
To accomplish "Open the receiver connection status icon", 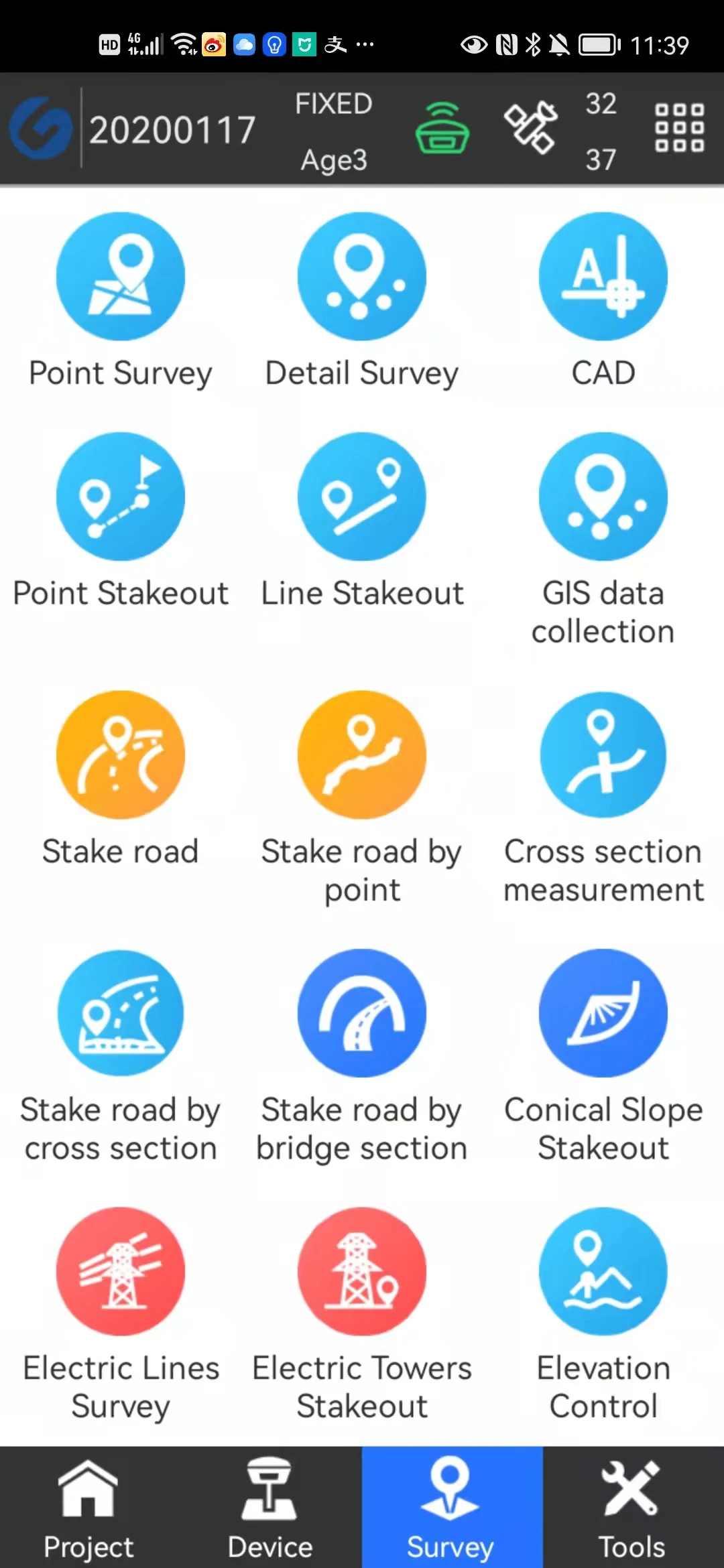I will [x=442, y=129].
